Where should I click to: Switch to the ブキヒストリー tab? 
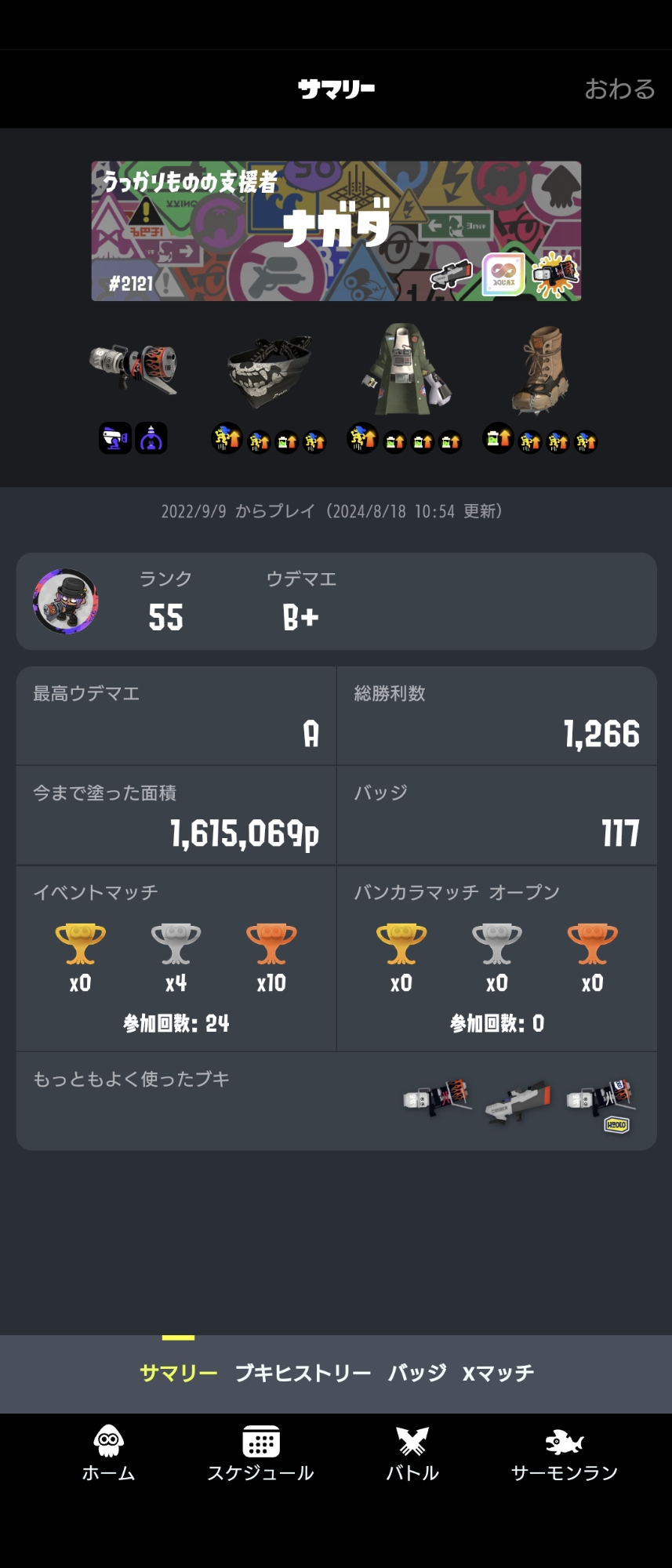tap(303, 1373)
